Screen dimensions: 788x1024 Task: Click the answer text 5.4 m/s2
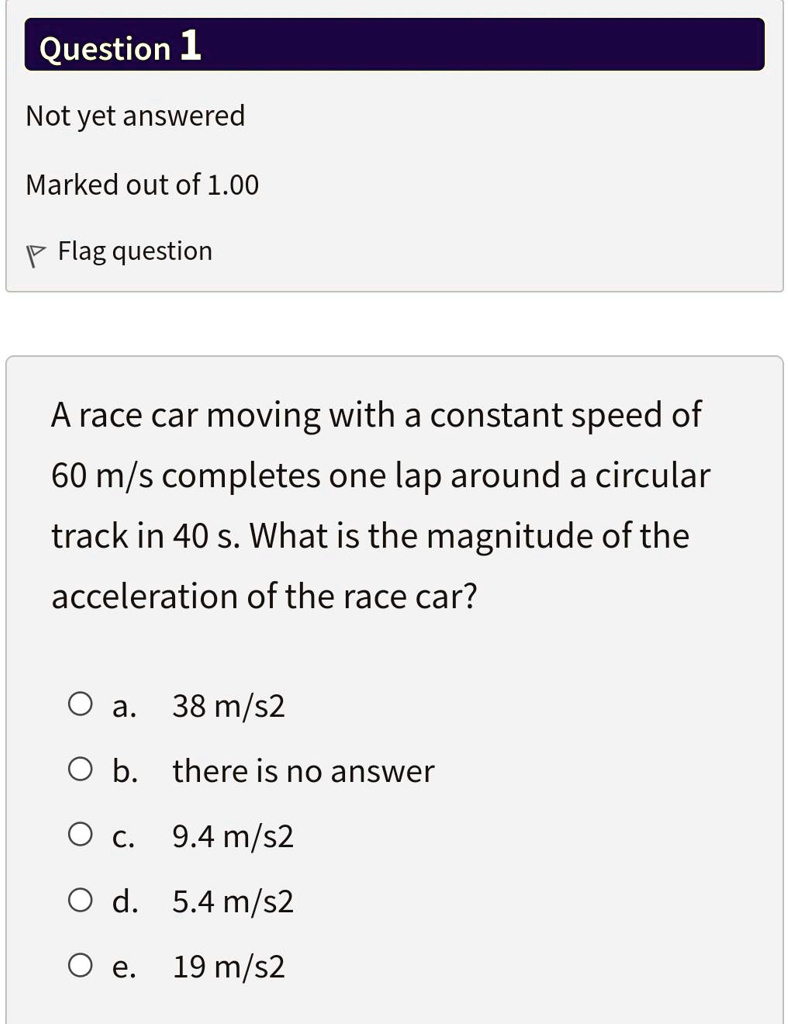click(232, 902)
